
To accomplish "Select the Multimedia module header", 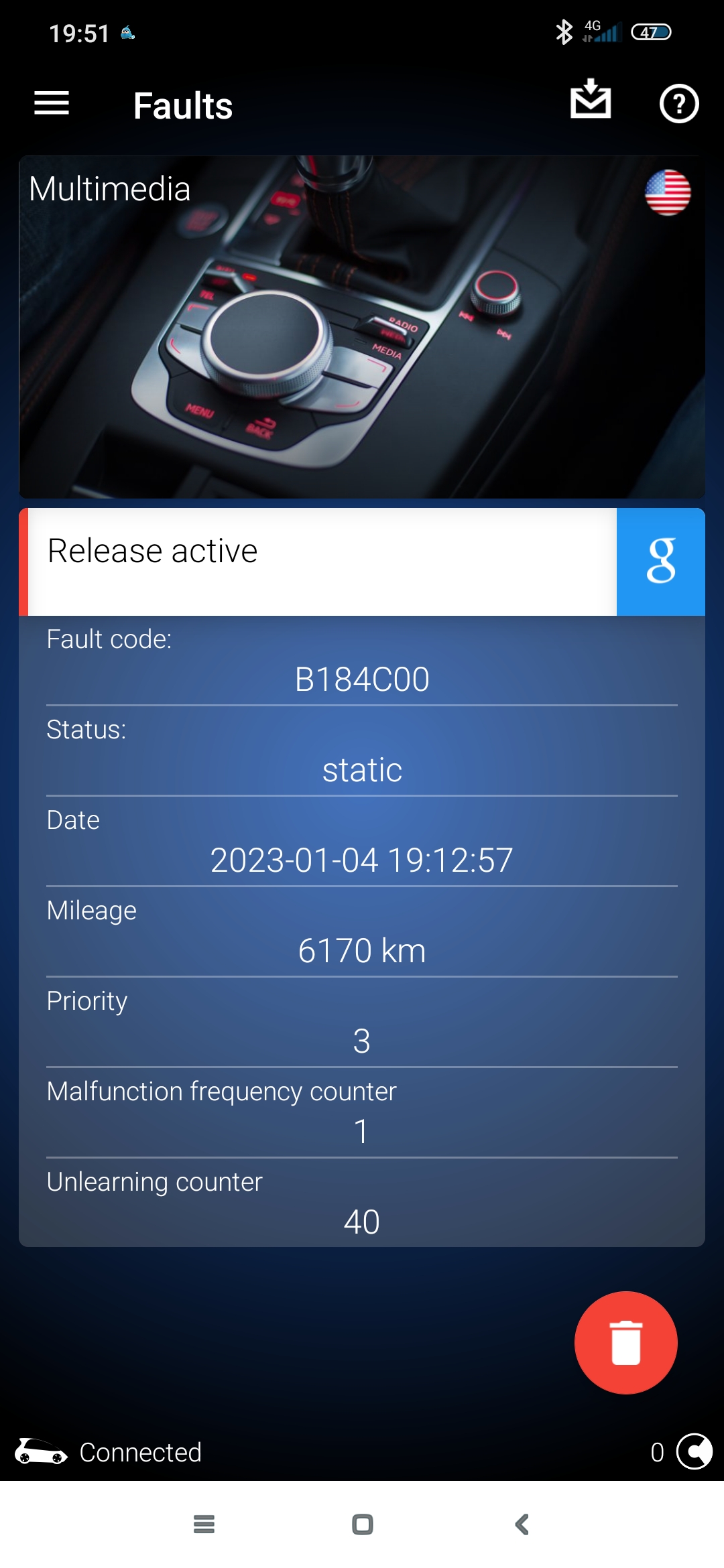I will click(x=110, y=190).
